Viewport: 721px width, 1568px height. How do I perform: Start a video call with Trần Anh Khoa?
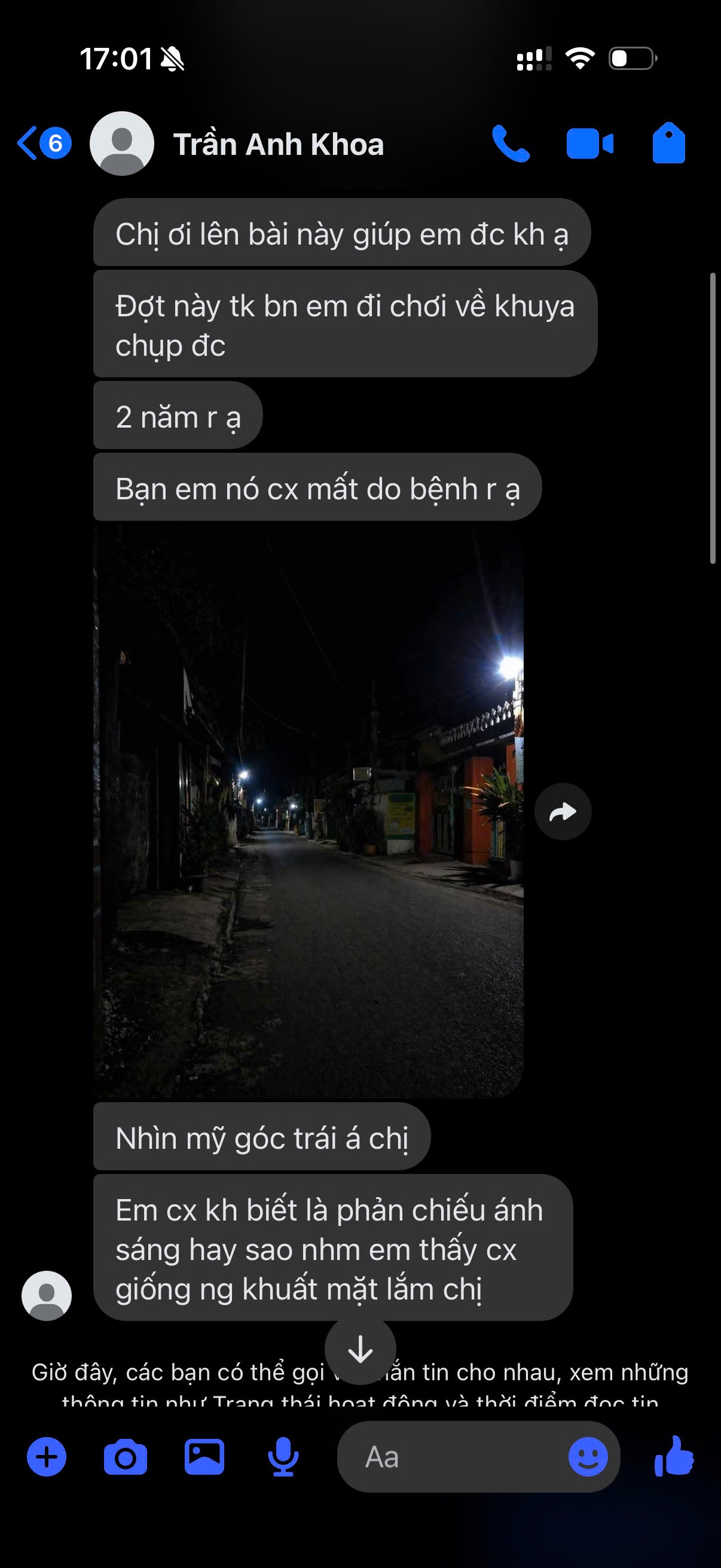[589, 144]
